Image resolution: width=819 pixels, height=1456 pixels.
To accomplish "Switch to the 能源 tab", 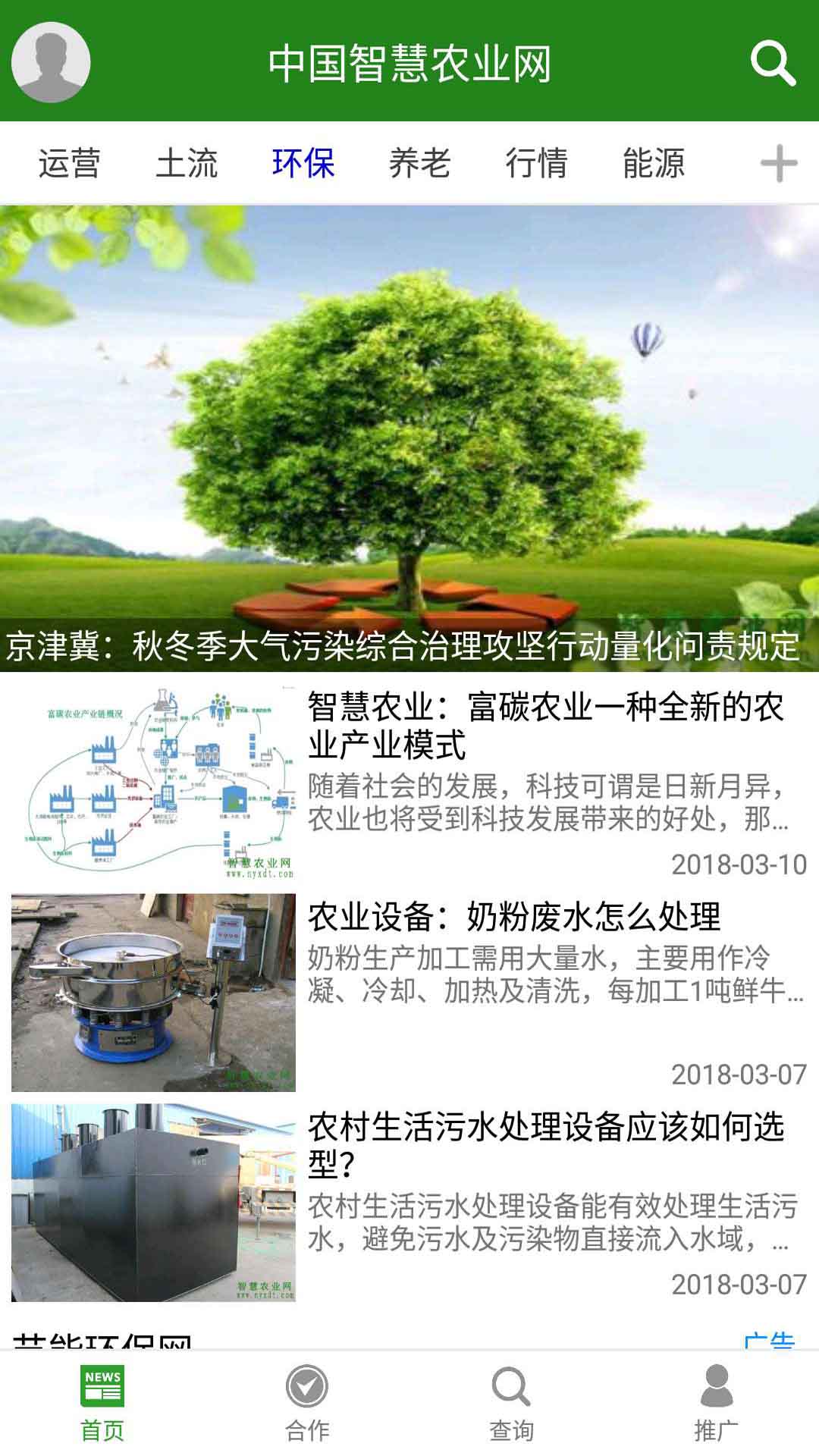I will point(653,163).
